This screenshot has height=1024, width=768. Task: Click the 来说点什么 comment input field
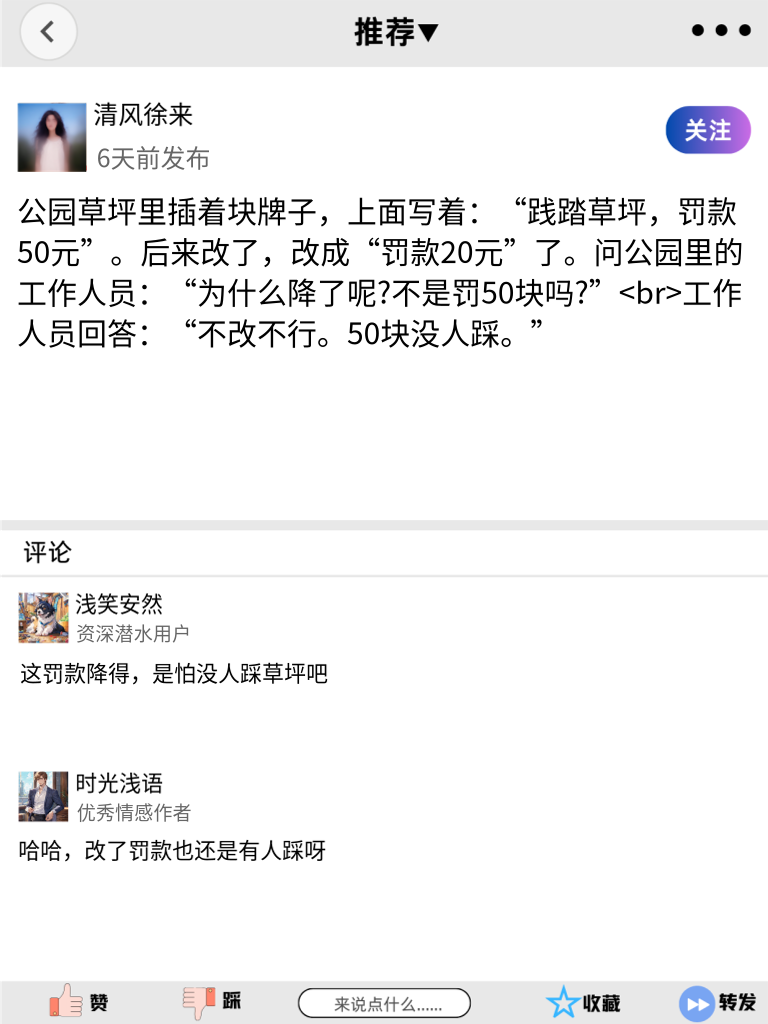coord(385,1002)
